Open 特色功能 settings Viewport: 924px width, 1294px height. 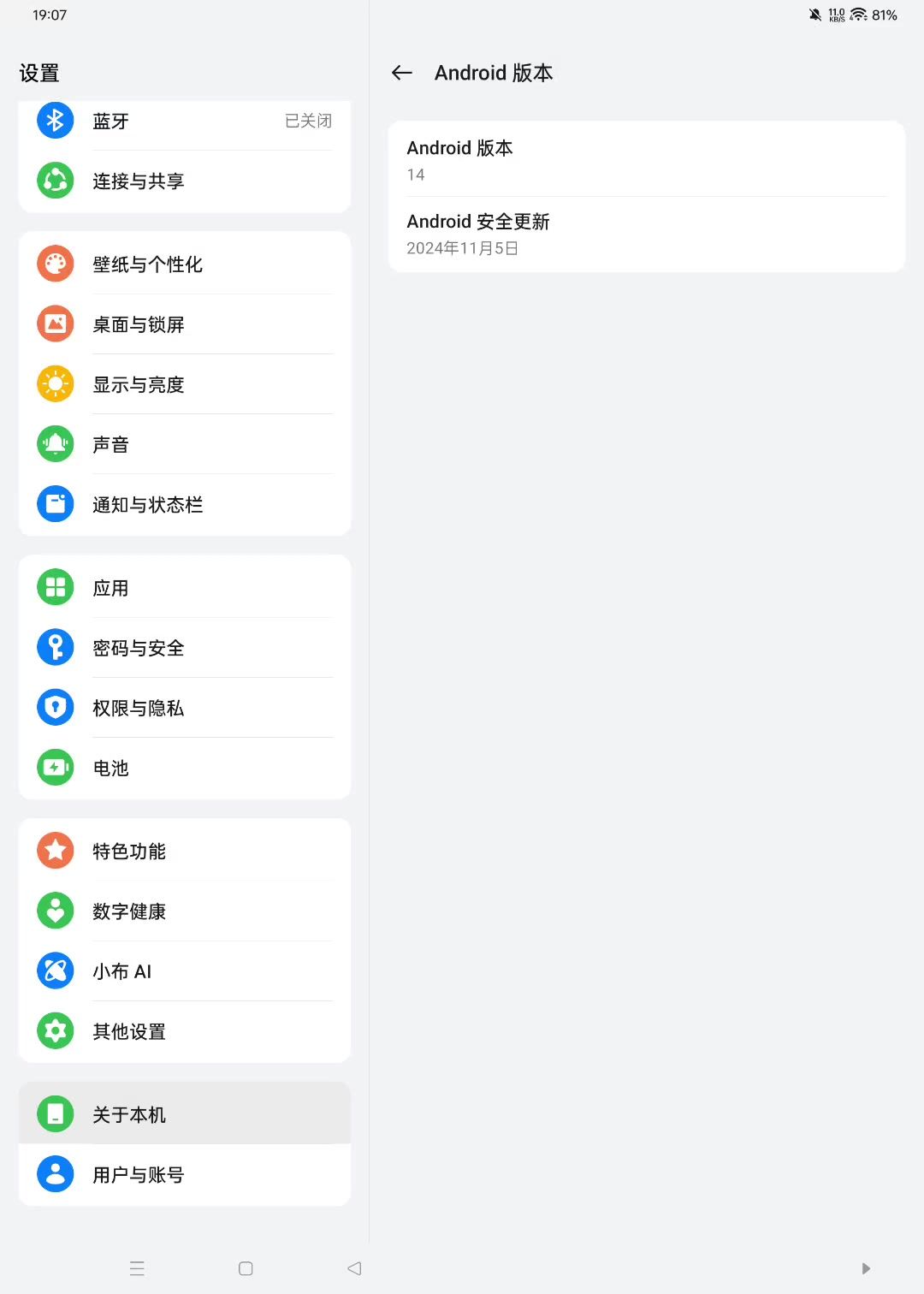(185, 852)
